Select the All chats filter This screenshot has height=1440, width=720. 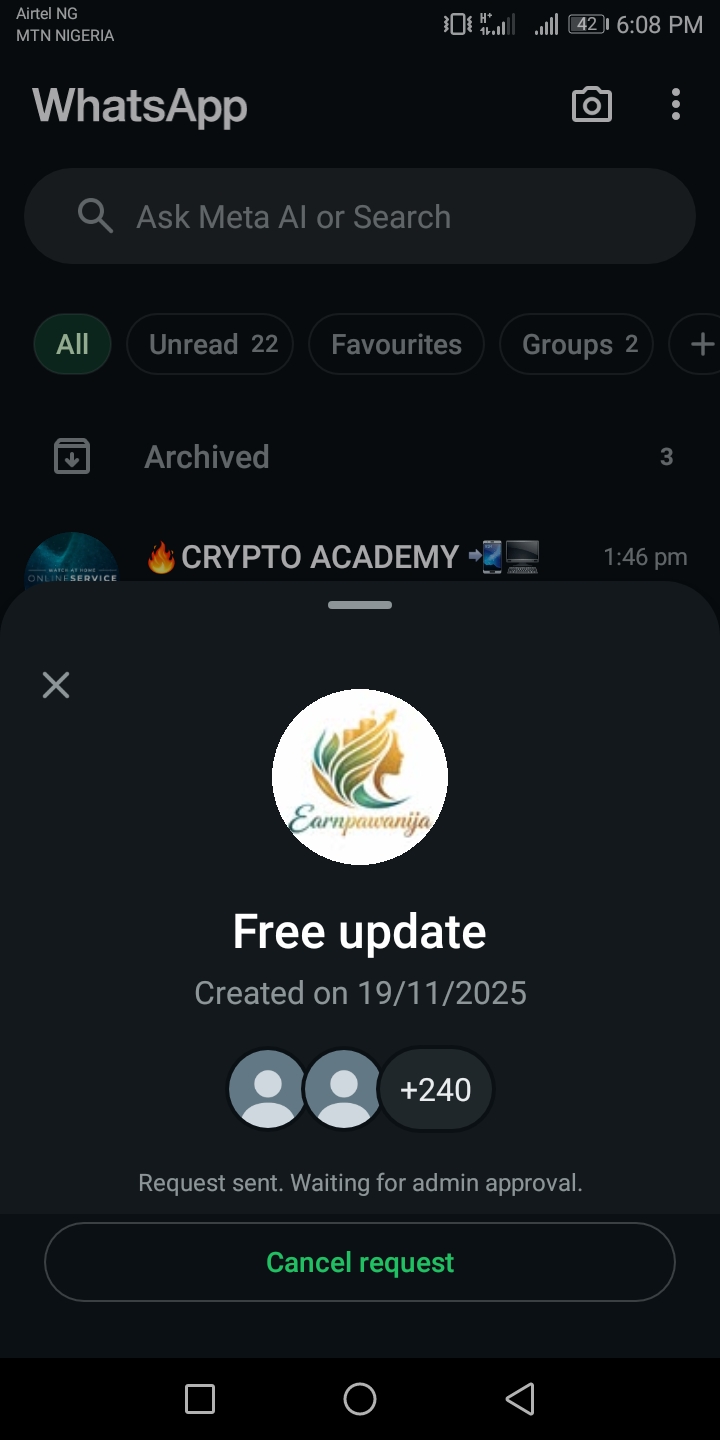(x=72, y=344)
